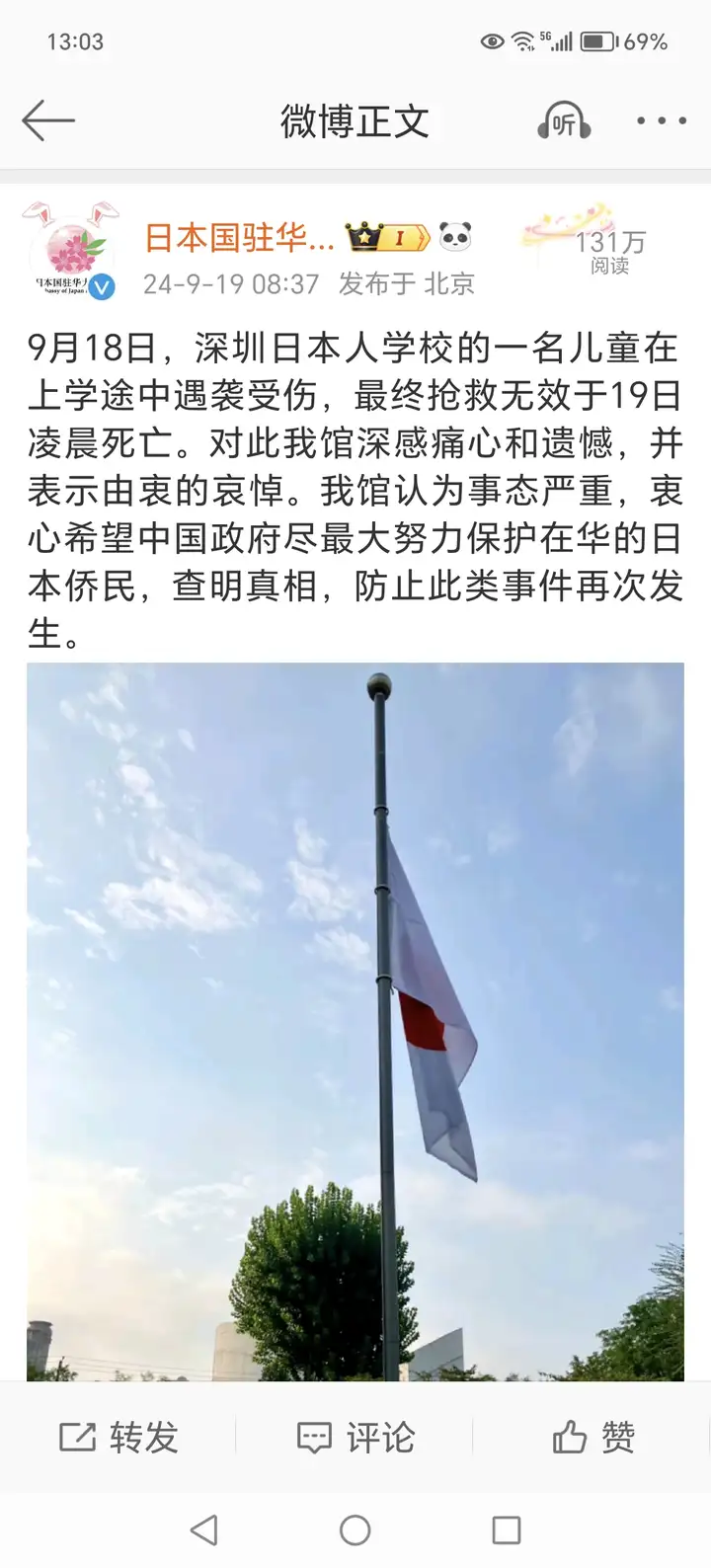Screen dimensions: 711x1568
Task: Go back using the top arrow
Action: (x=48, y=121)
